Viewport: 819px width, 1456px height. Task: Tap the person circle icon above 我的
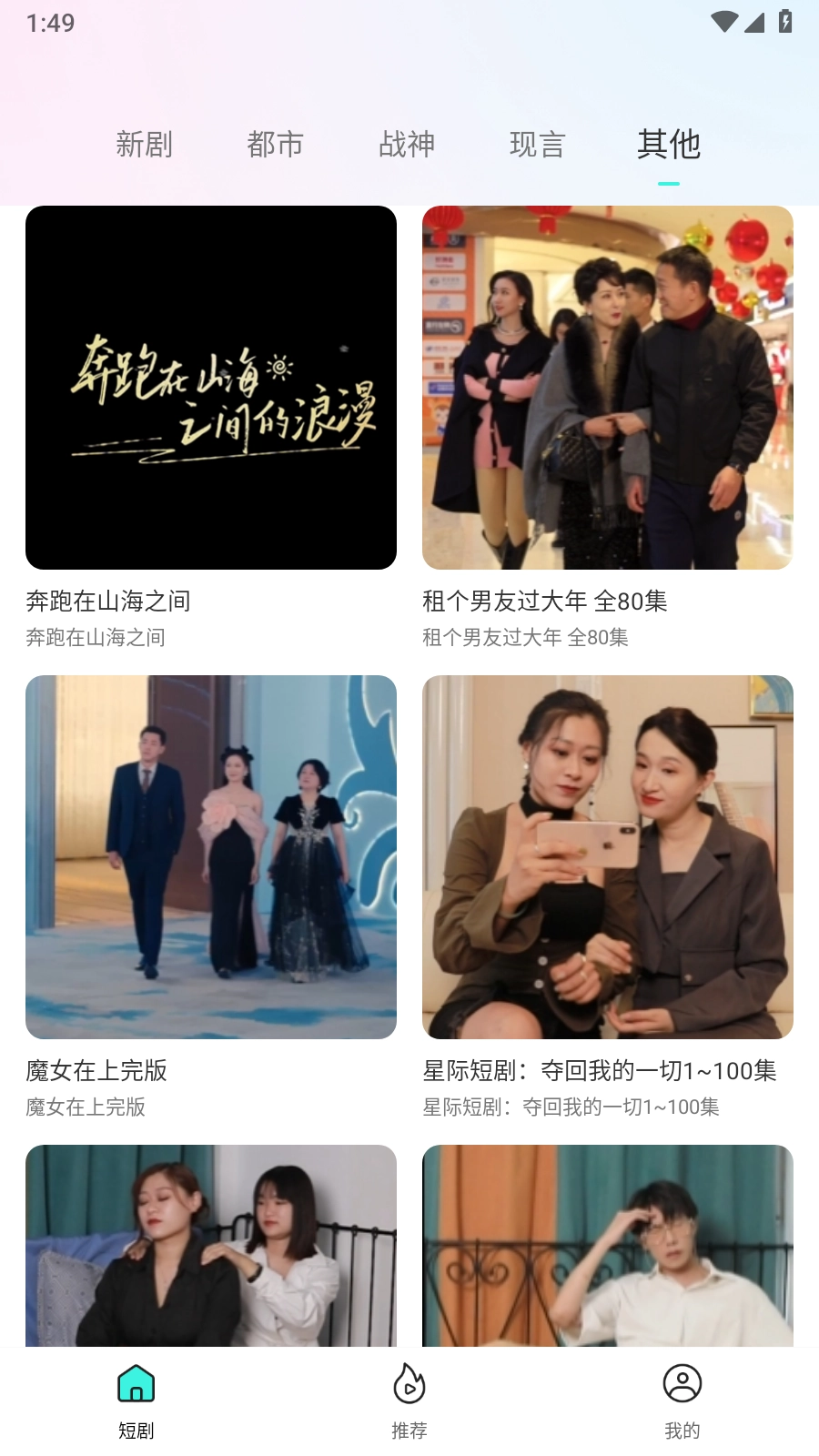point(682,1381)
